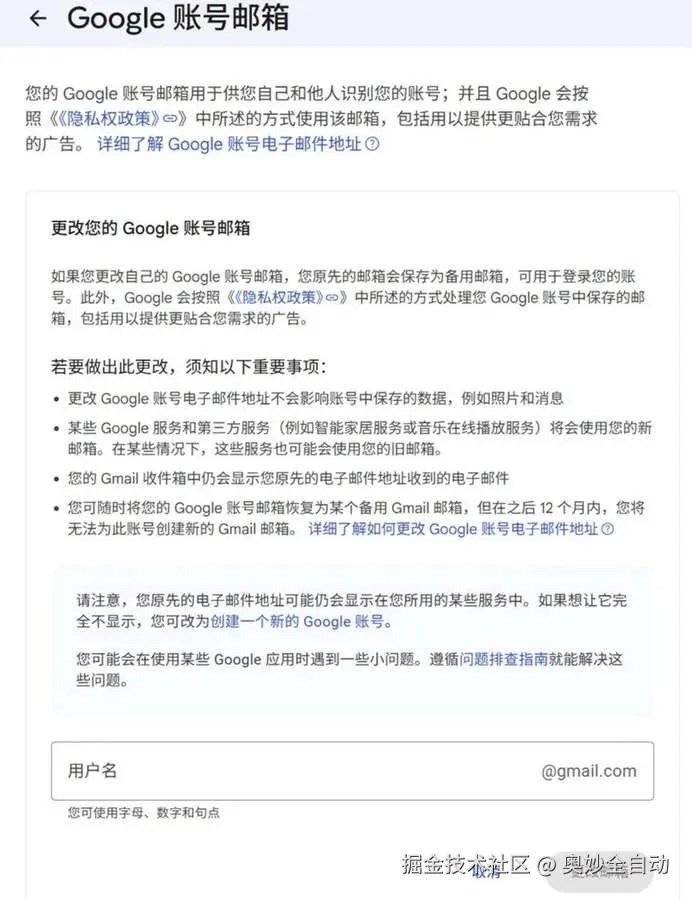Open 详细了解 Google 账号电子邮件地址 link

229,144
